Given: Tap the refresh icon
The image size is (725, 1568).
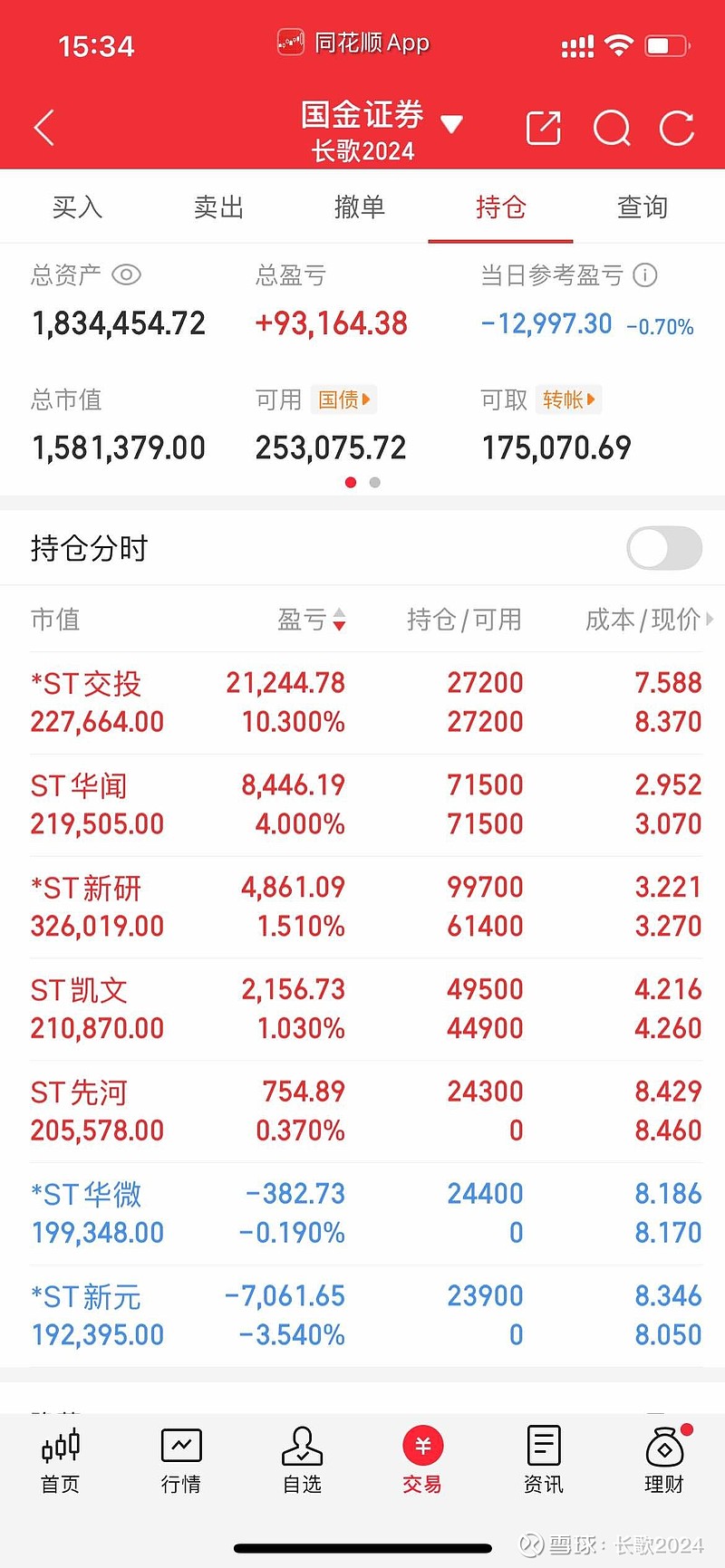Looking at the screenshot, I should [676, 128].
